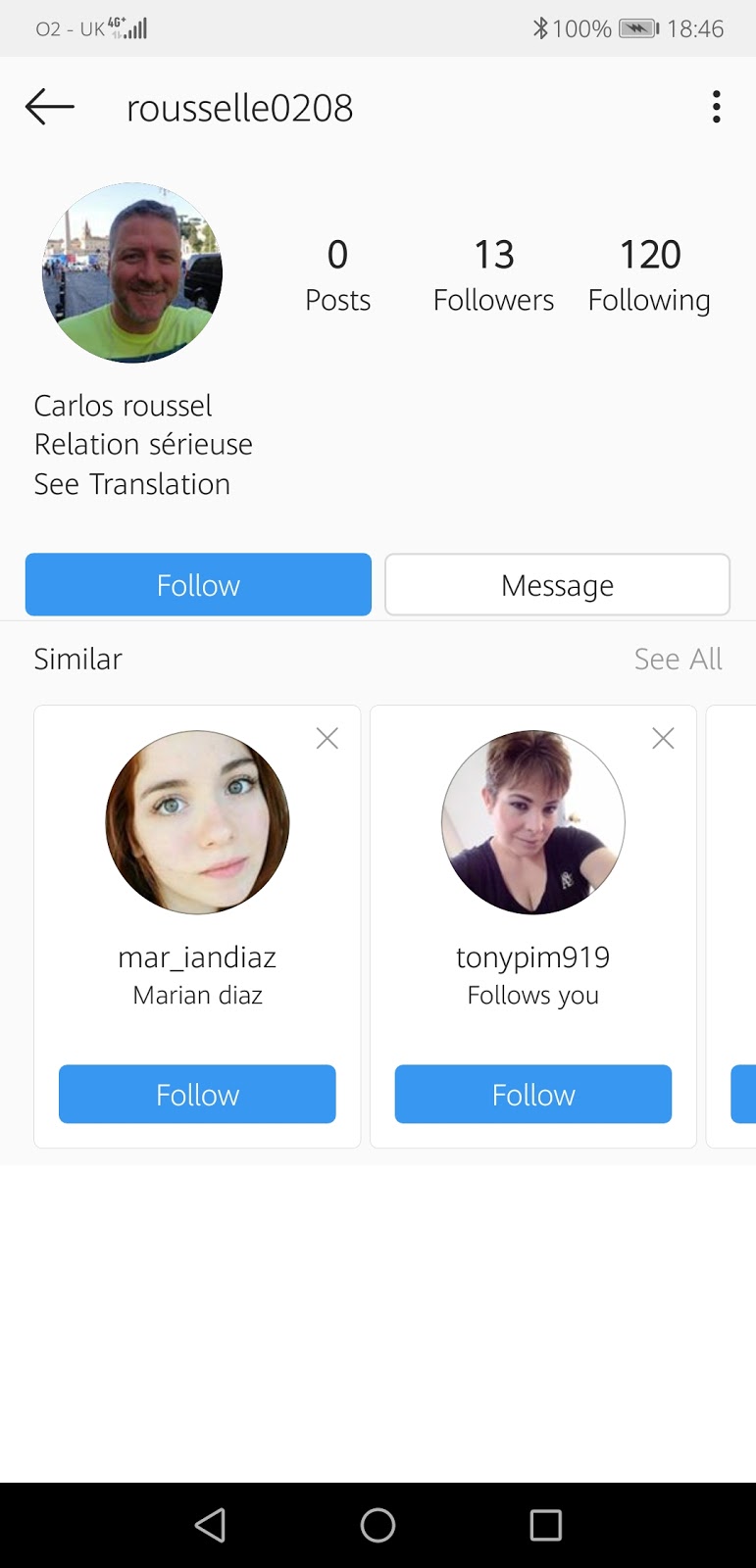Follow rousselle0208's profile
Image resolution: width=756 pixels, height=1568 pixels.
pyautogui.click(x=198, y=585)
